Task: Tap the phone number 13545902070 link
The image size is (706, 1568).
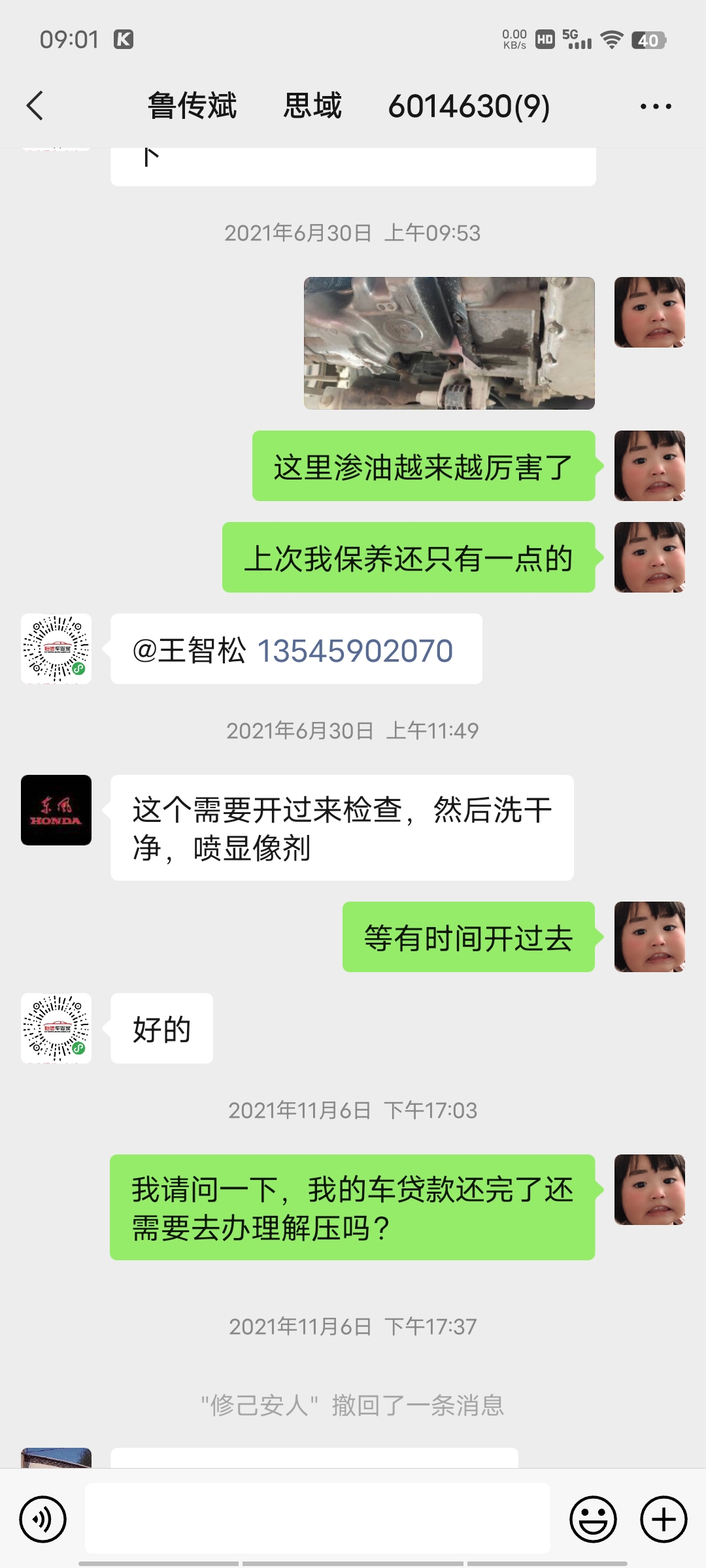Action: click(x=355, y=651)
